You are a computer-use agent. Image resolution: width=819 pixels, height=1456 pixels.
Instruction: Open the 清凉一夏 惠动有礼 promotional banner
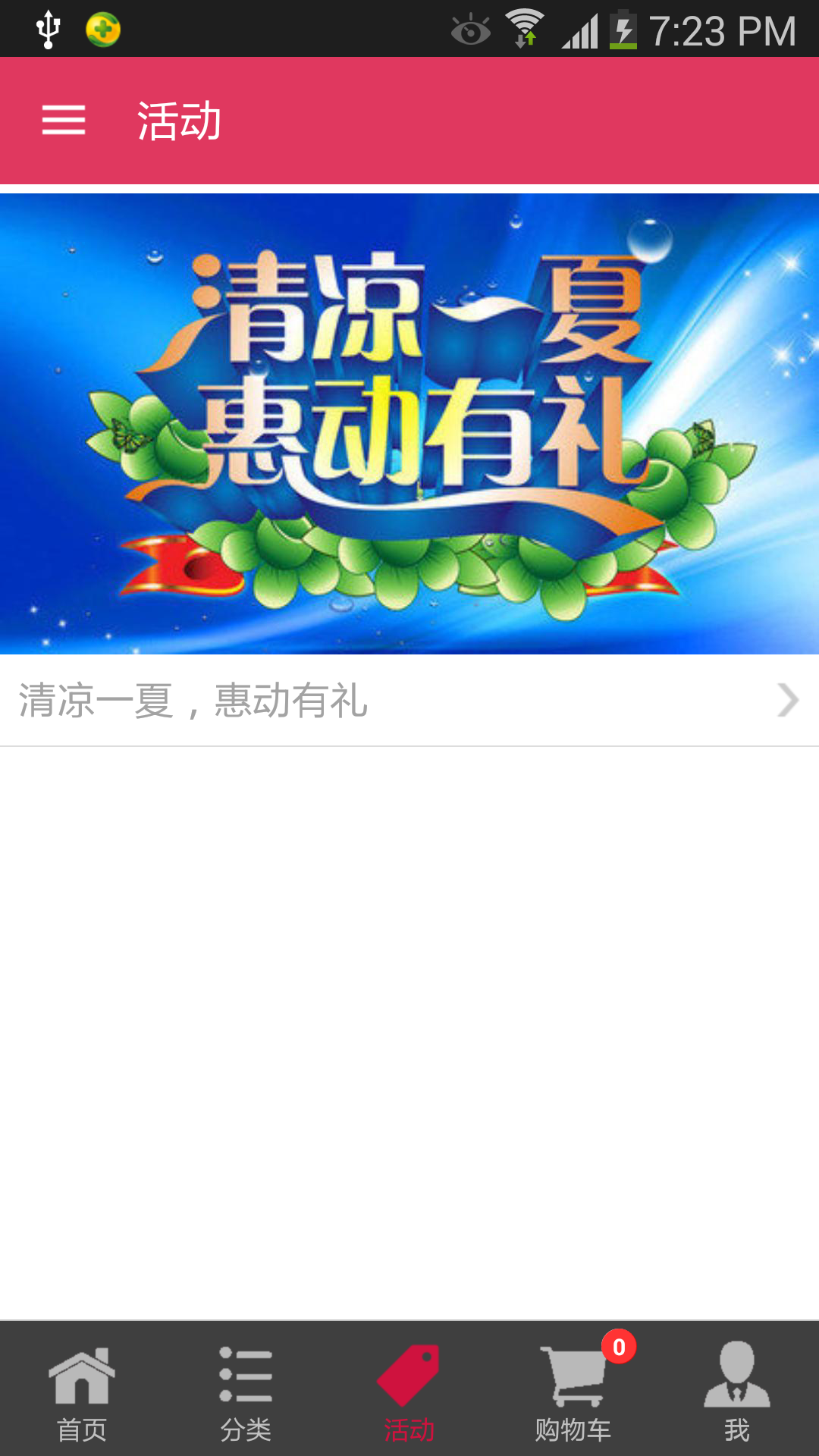(409, 423)
